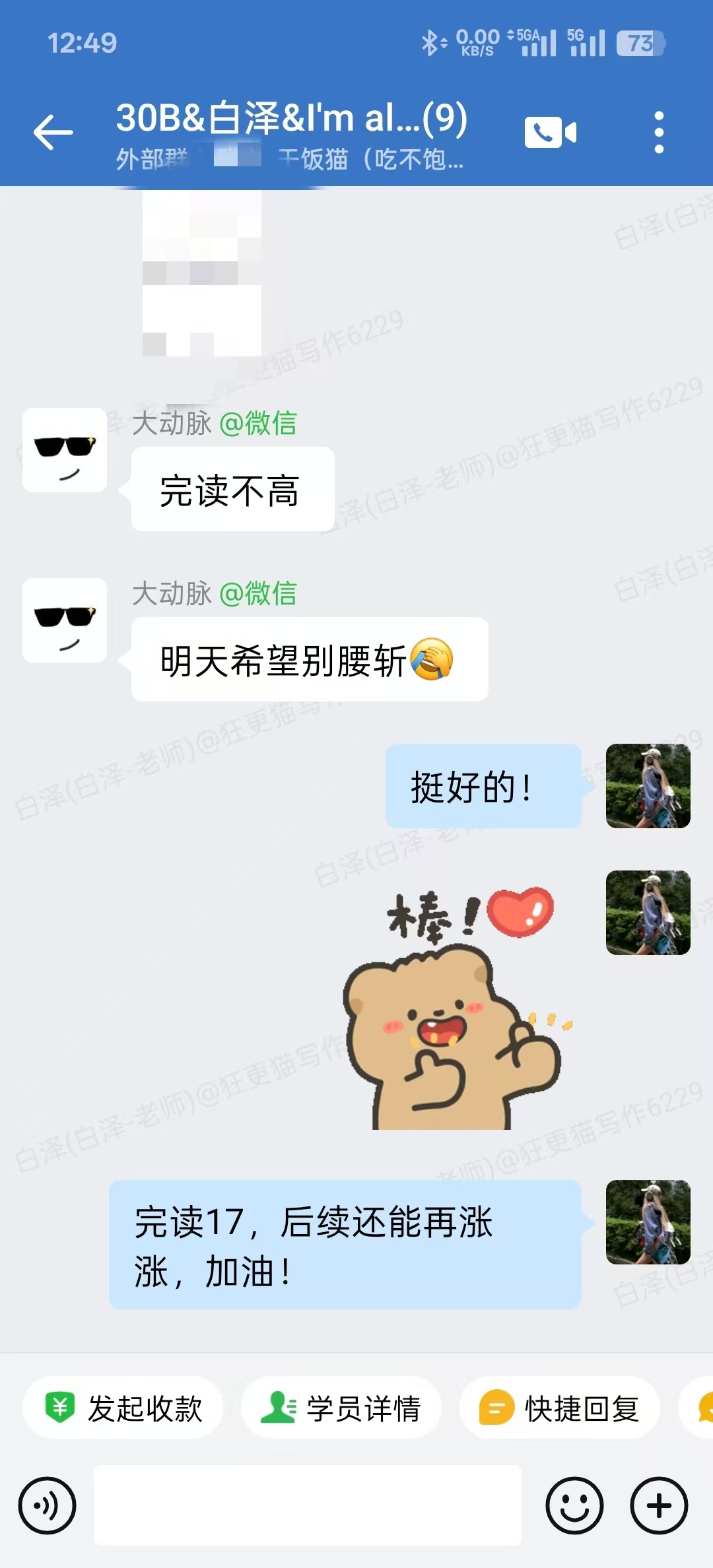Open the three-dot overflow menu
Screen dimensions: 713x1568
click(x=658, y=132)
